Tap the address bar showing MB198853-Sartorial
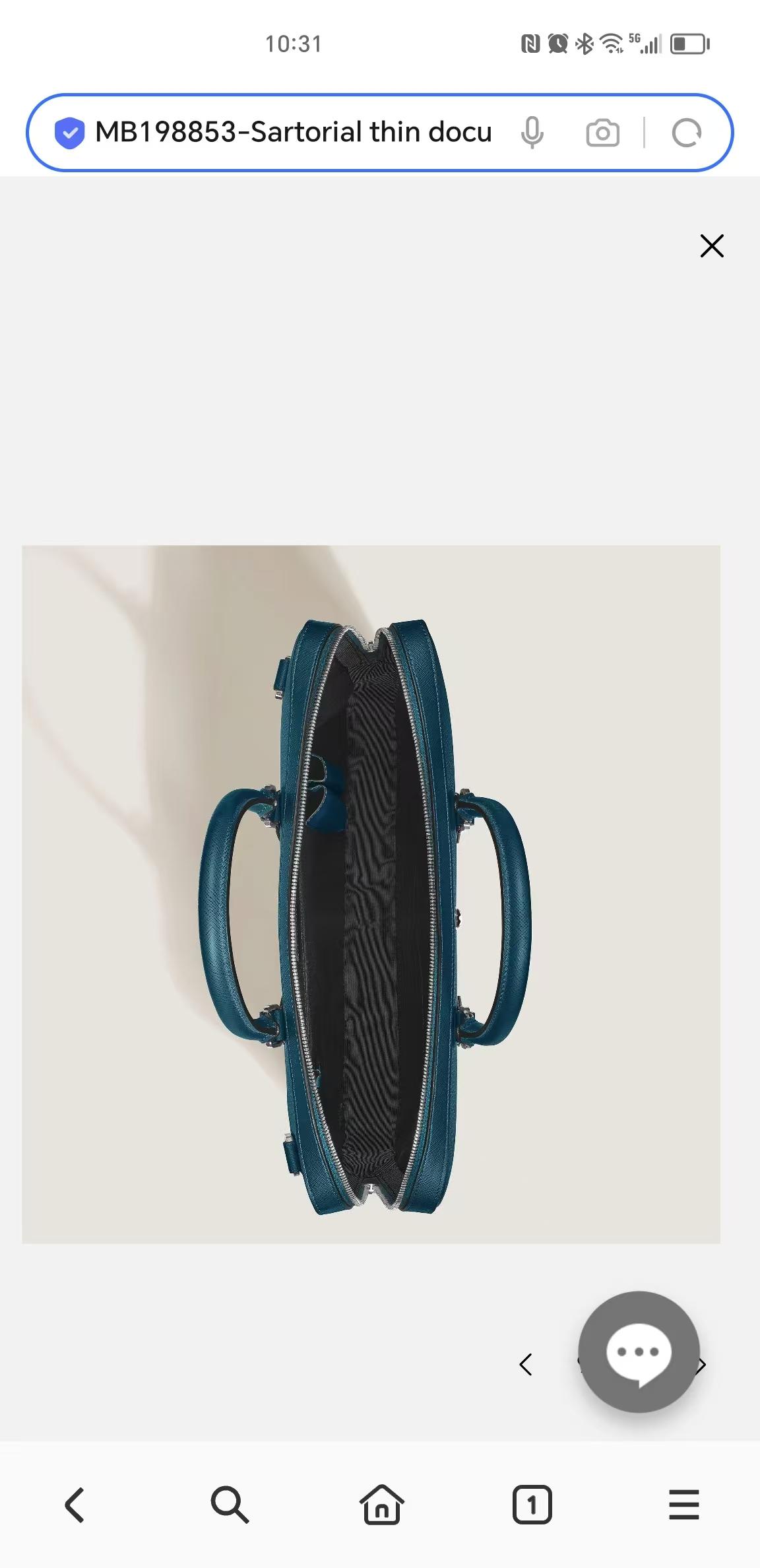This screenshot has width=760, height=1568. pos(293,133)
